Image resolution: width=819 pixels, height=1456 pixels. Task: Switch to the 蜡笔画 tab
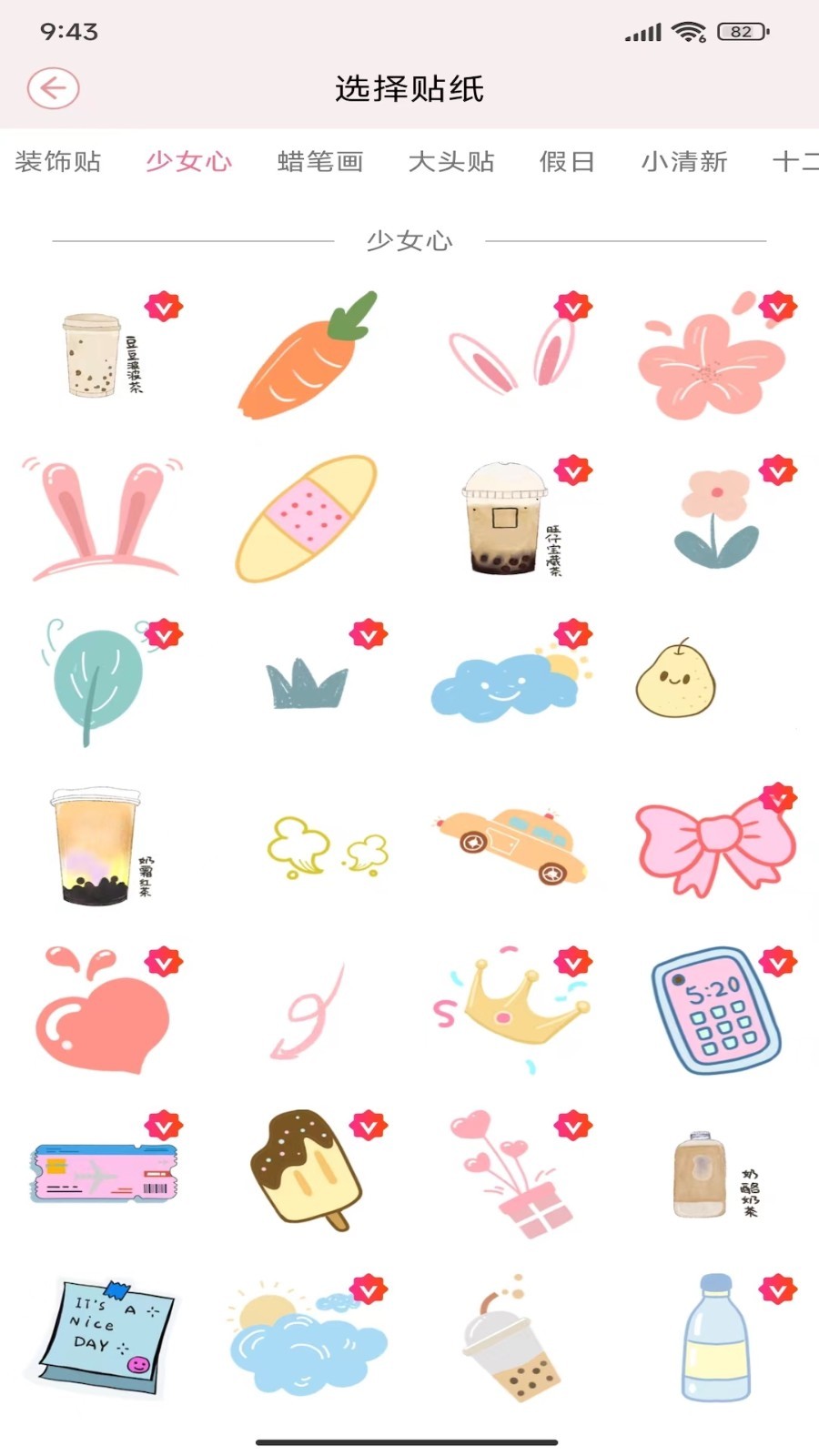[320, 162]
